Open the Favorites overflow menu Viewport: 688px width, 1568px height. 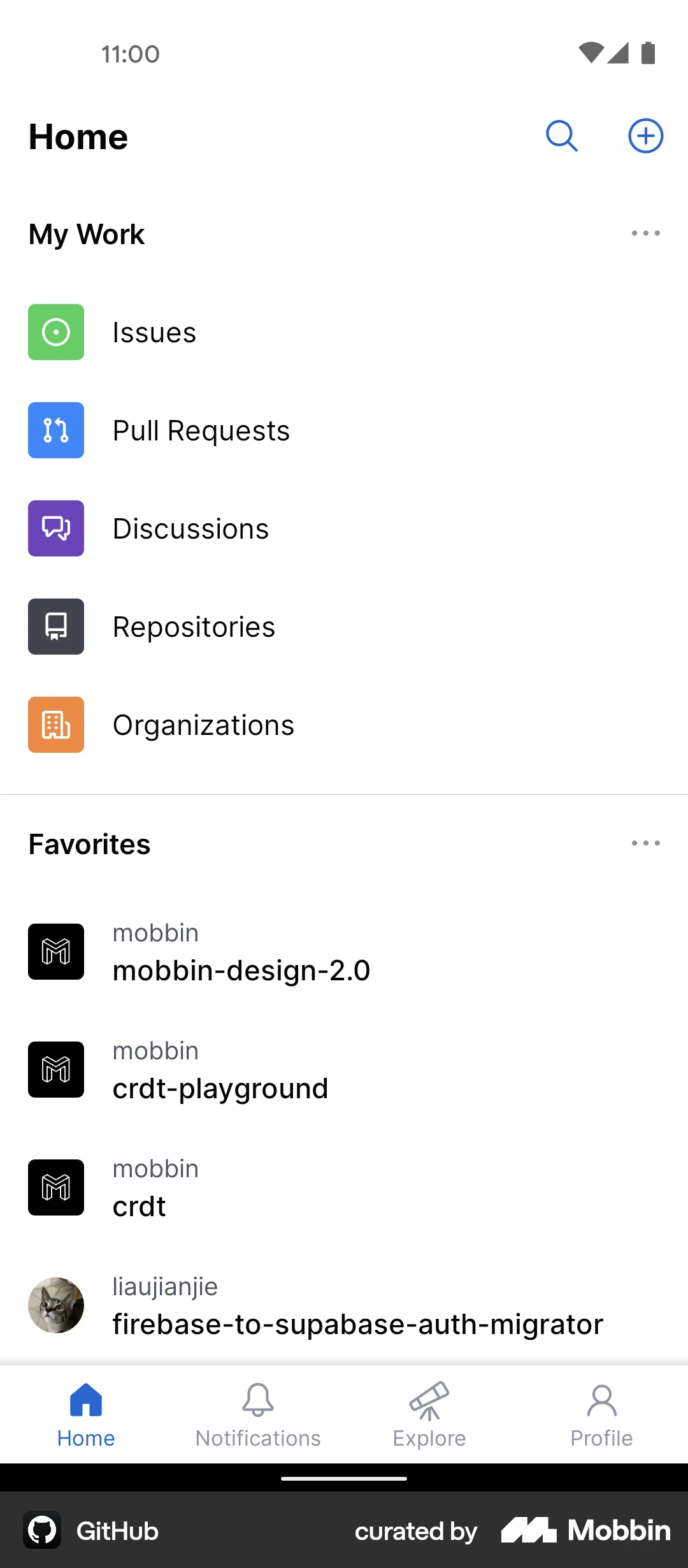click(645, 843)
